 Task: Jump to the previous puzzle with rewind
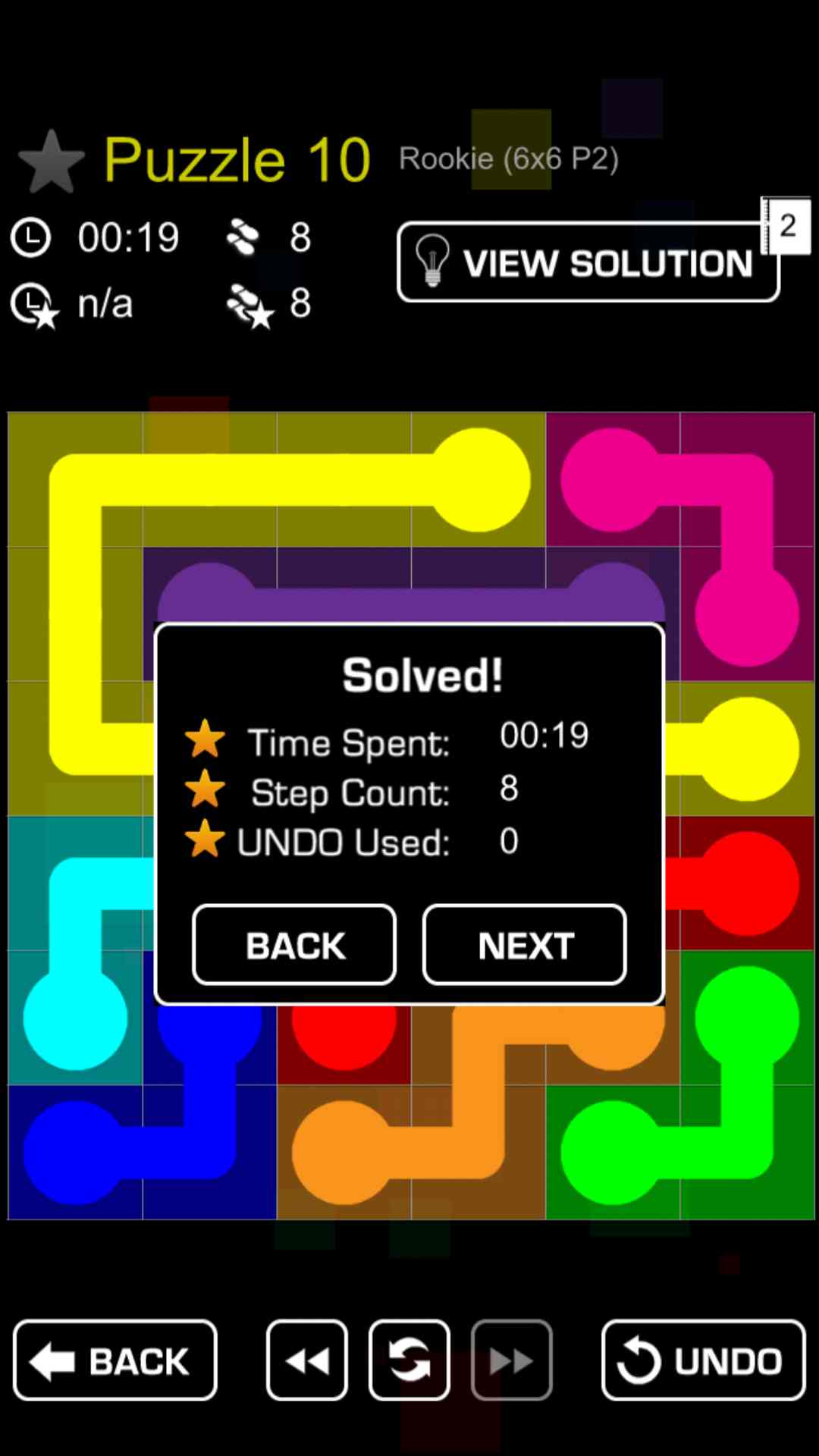(x=307, y=1360)
